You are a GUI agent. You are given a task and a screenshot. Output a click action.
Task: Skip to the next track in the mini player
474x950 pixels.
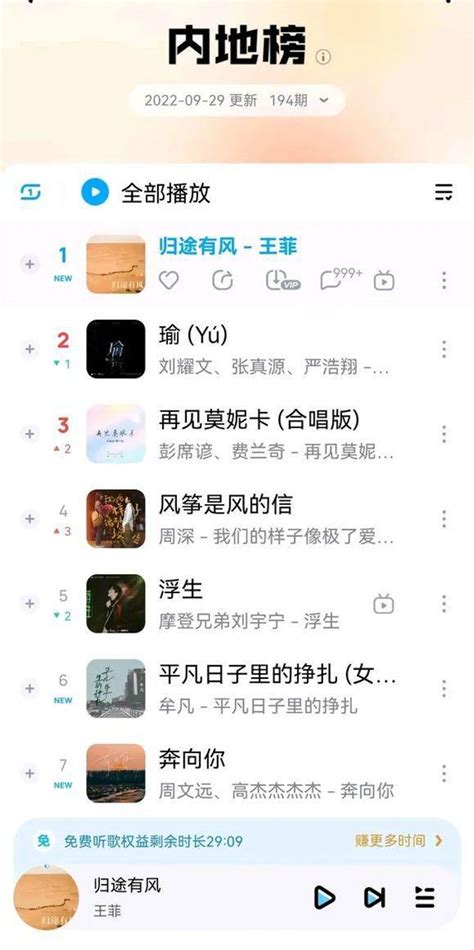tap(374, 897)
